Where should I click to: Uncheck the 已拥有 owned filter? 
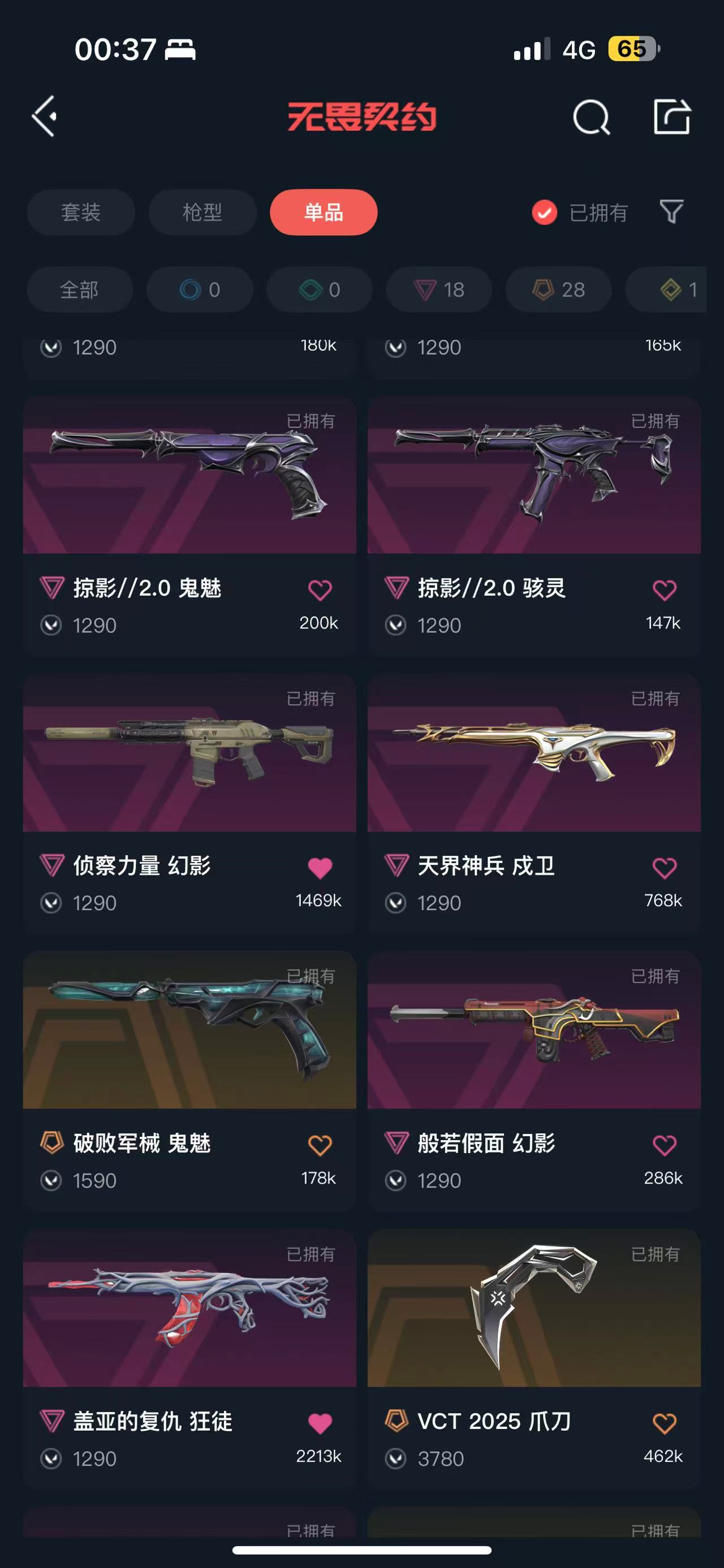[x=544, y=213]
